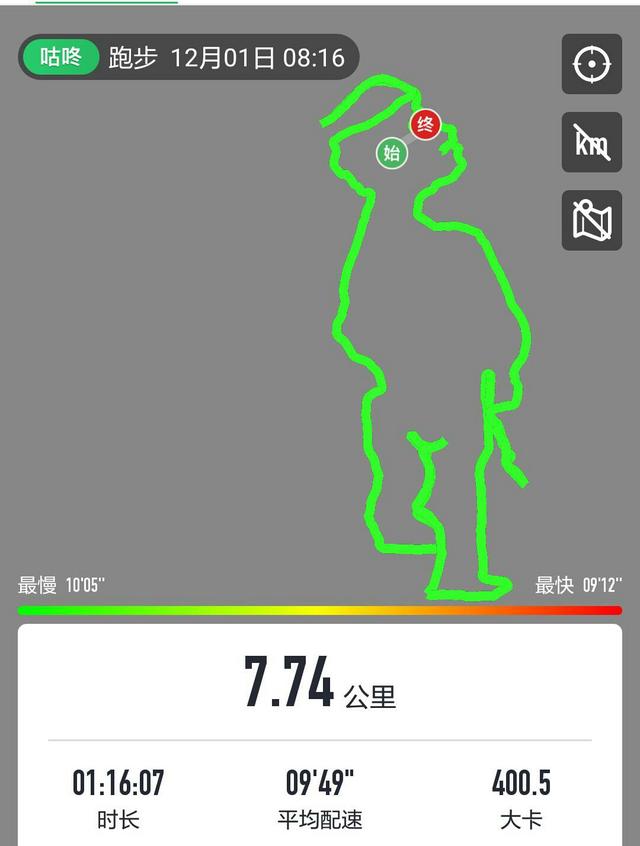The image size is (640, 846).
Task: Toggle map background visibility
Action: point(591,221)
